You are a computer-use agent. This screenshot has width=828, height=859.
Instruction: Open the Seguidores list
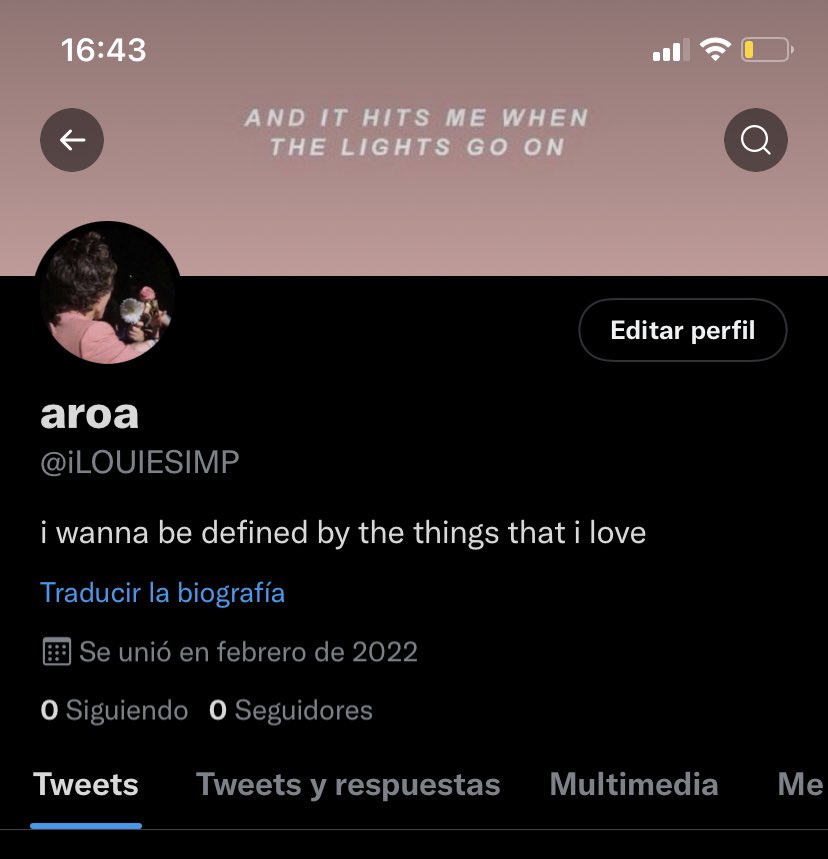tap(291, 710)
